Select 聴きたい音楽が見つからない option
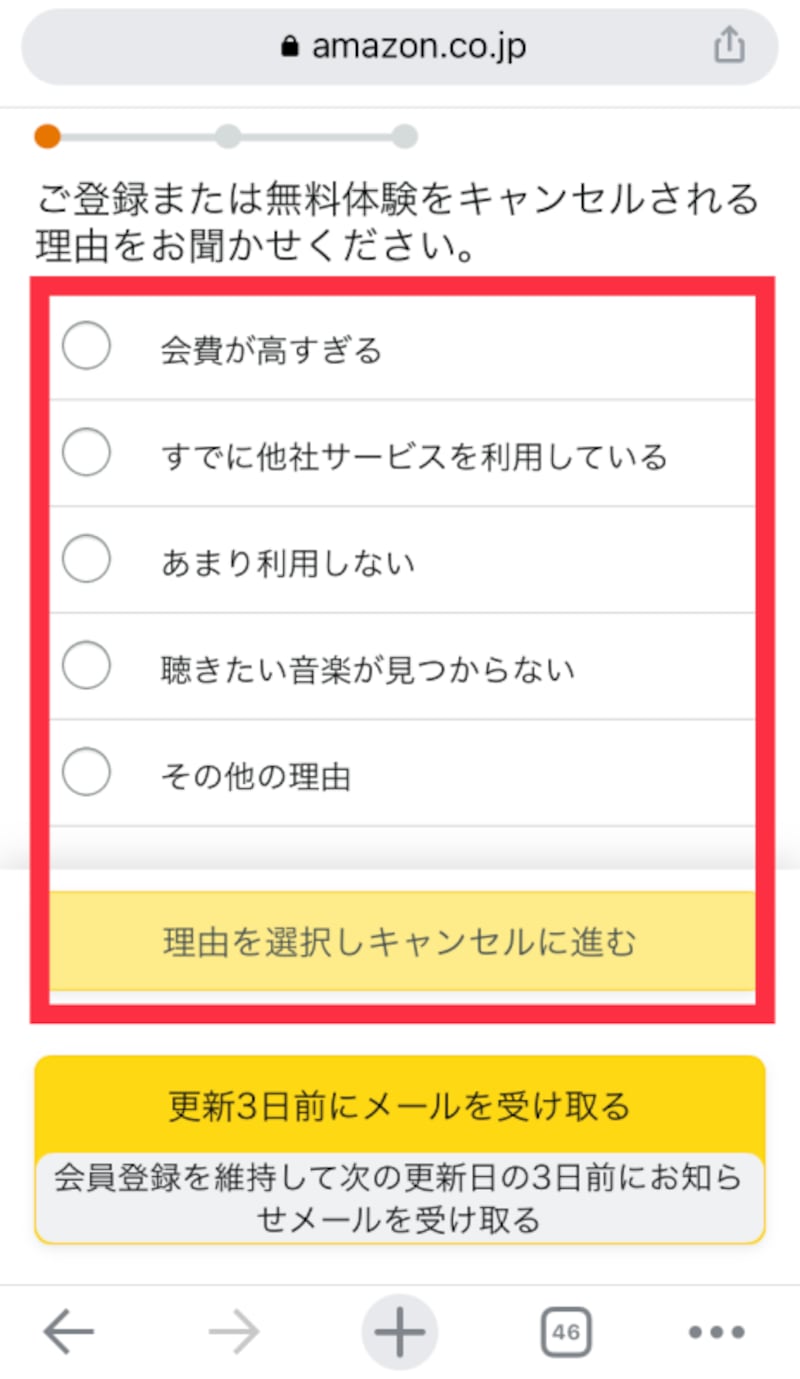Image resolution: width=800 pixels, height=1379 pixels. (87, 667)
